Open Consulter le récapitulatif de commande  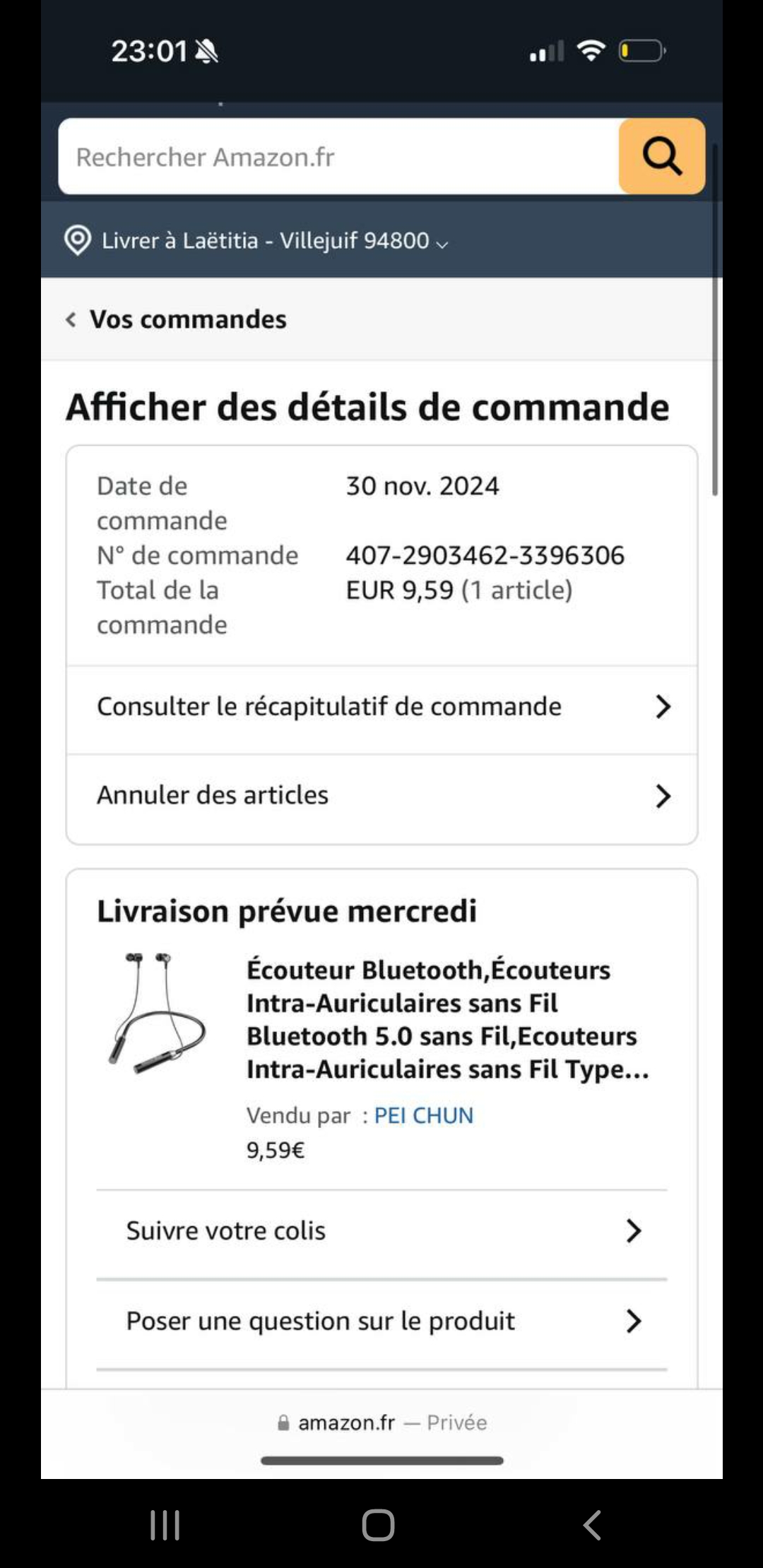(381, 707)
